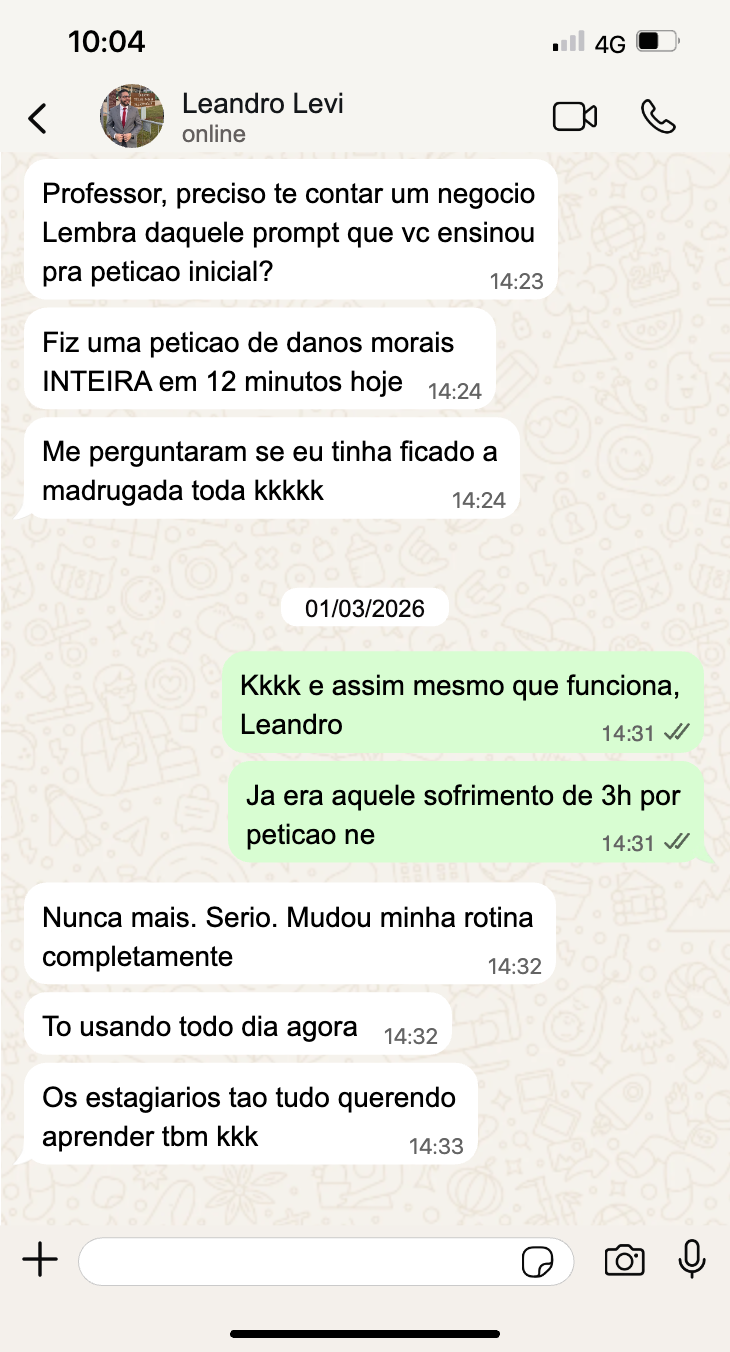
Task: Start a voice call using the phone icon
Action: click(x=660, y=116)
